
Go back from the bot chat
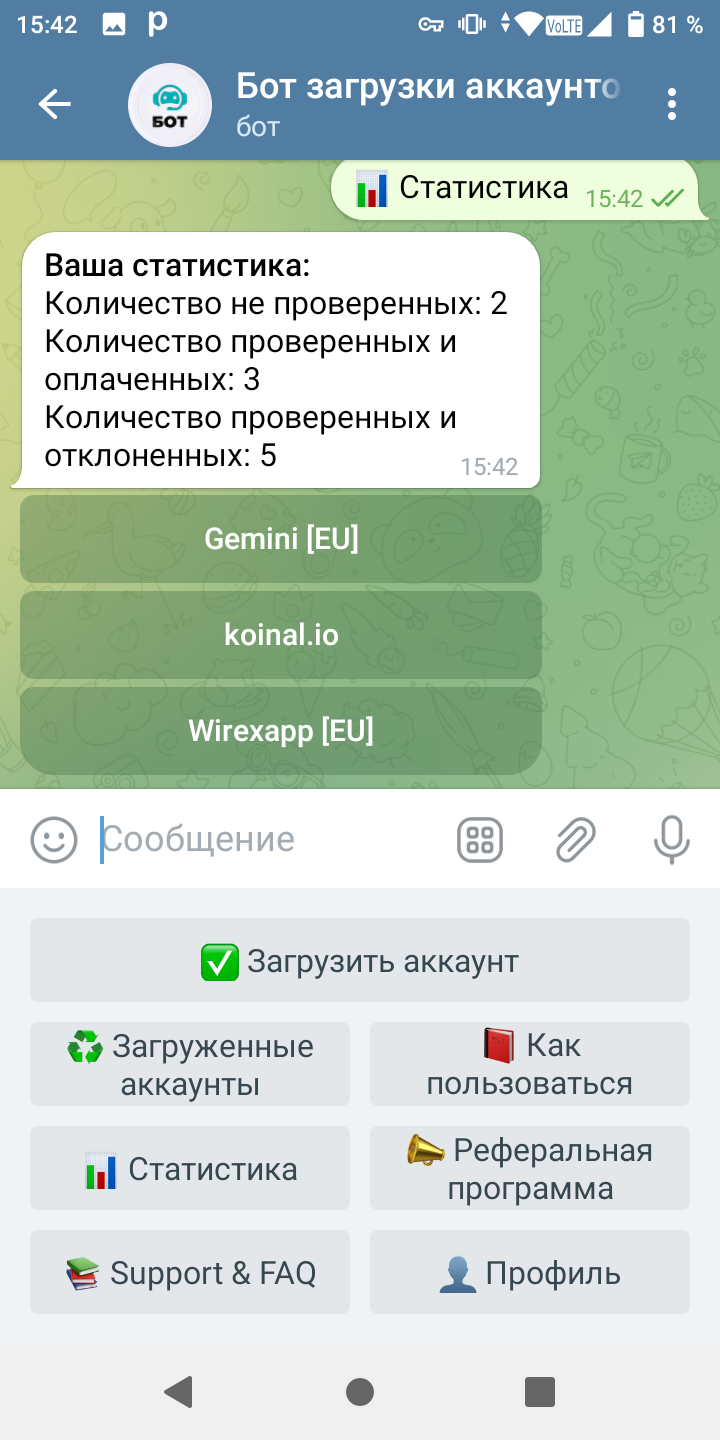coord(54,104)
